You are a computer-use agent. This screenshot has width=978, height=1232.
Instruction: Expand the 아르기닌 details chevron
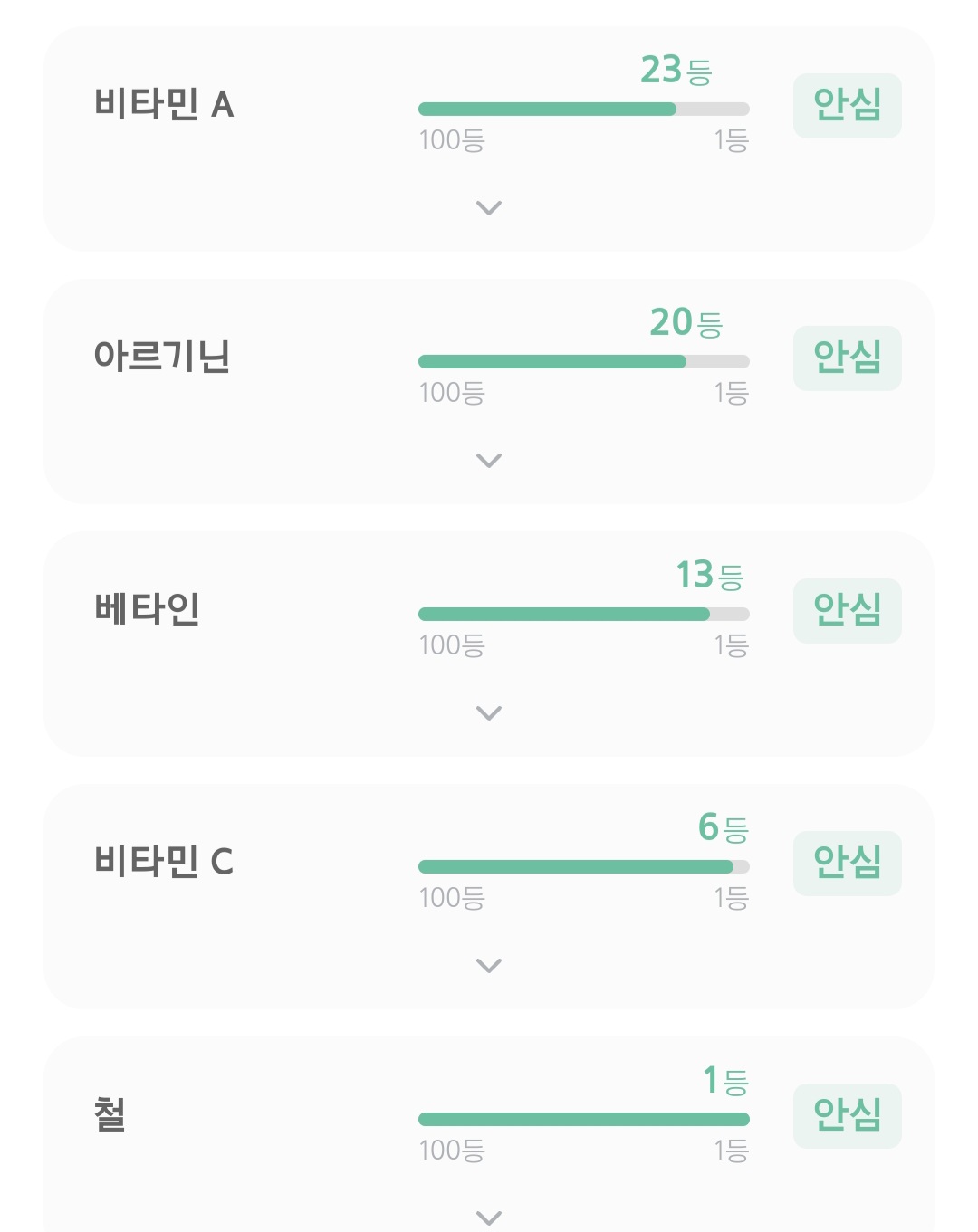click(488, 461)
